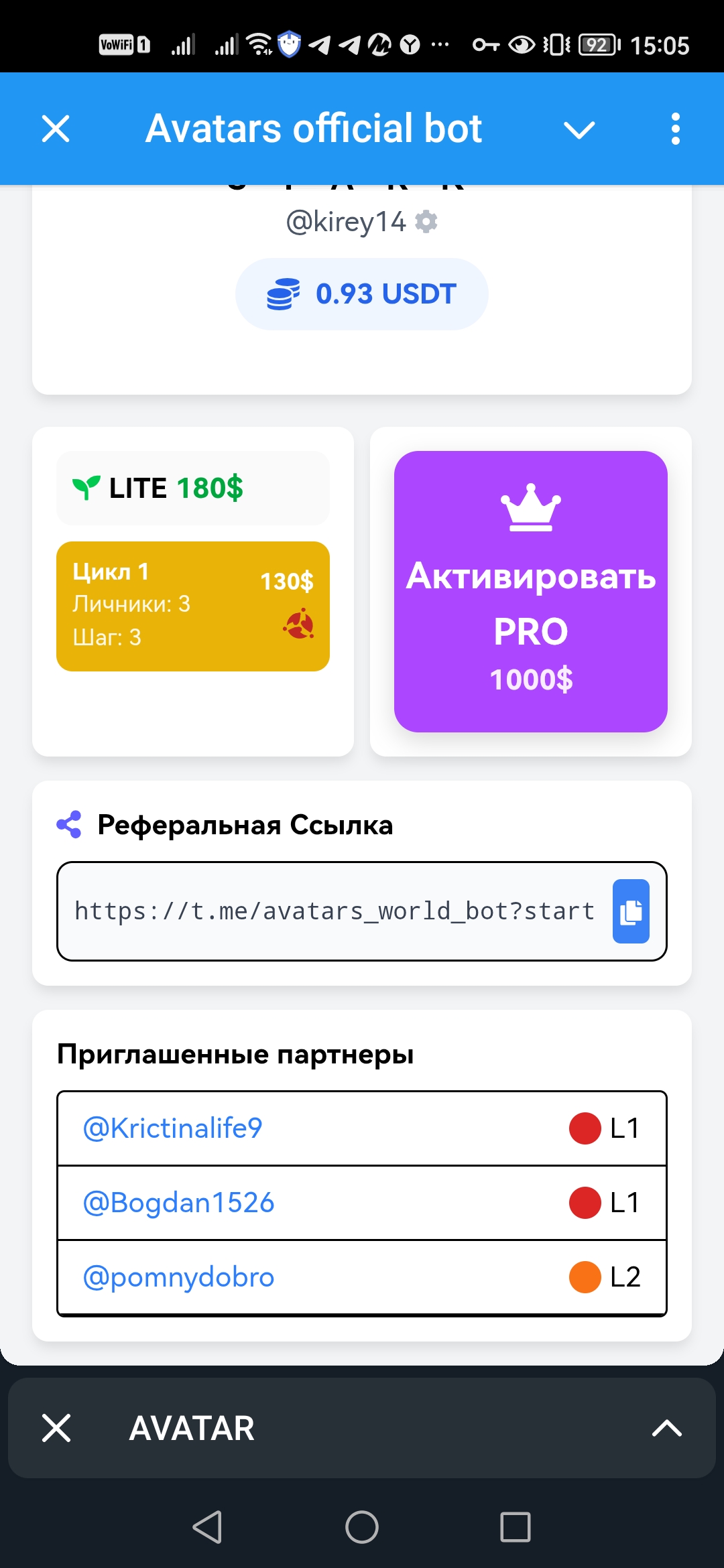
Task: Open partner profile @Bogdan1526
Action: pos(179,1203)
